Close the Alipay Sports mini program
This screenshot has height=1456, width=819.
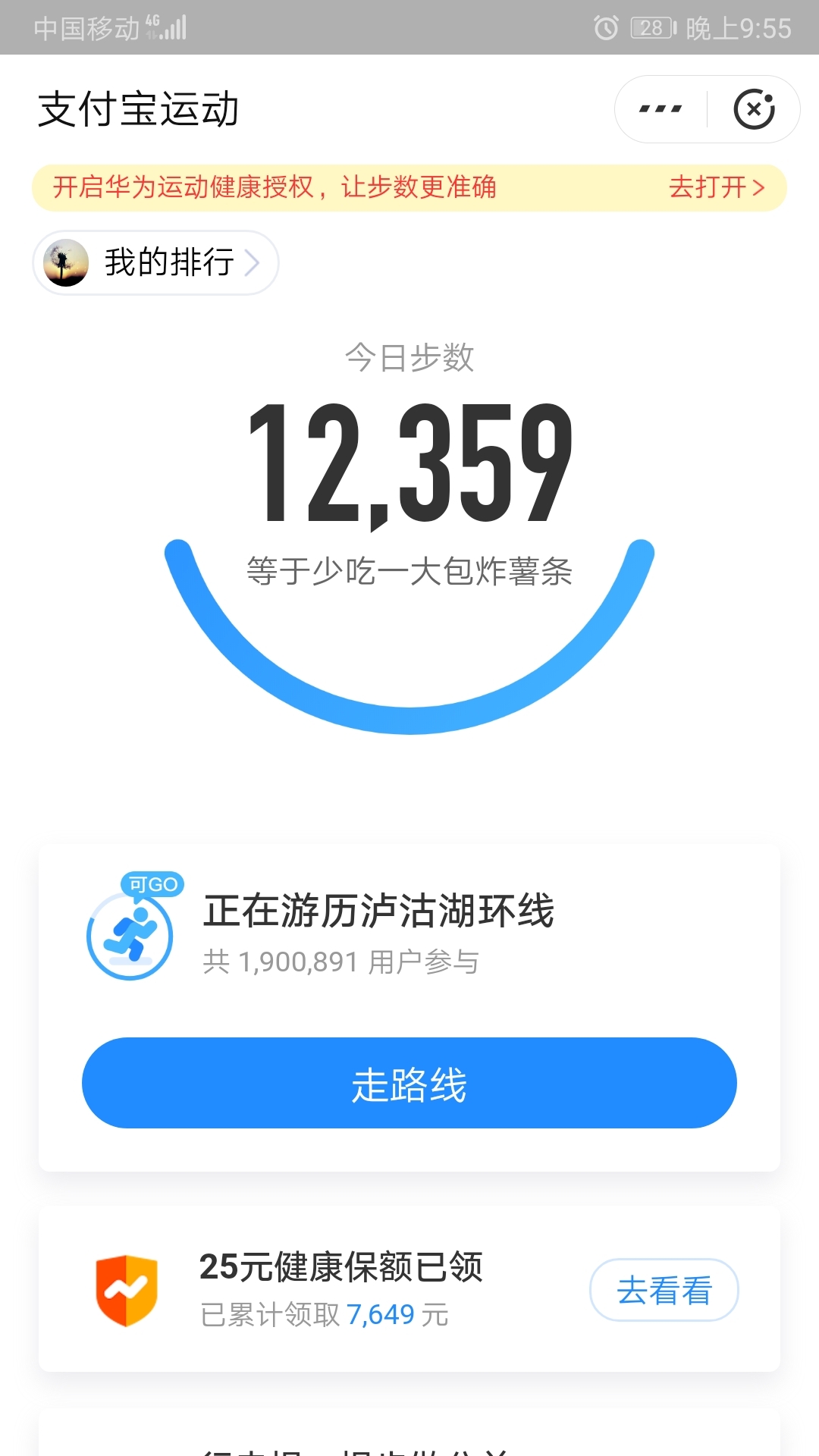click(754, 109)
